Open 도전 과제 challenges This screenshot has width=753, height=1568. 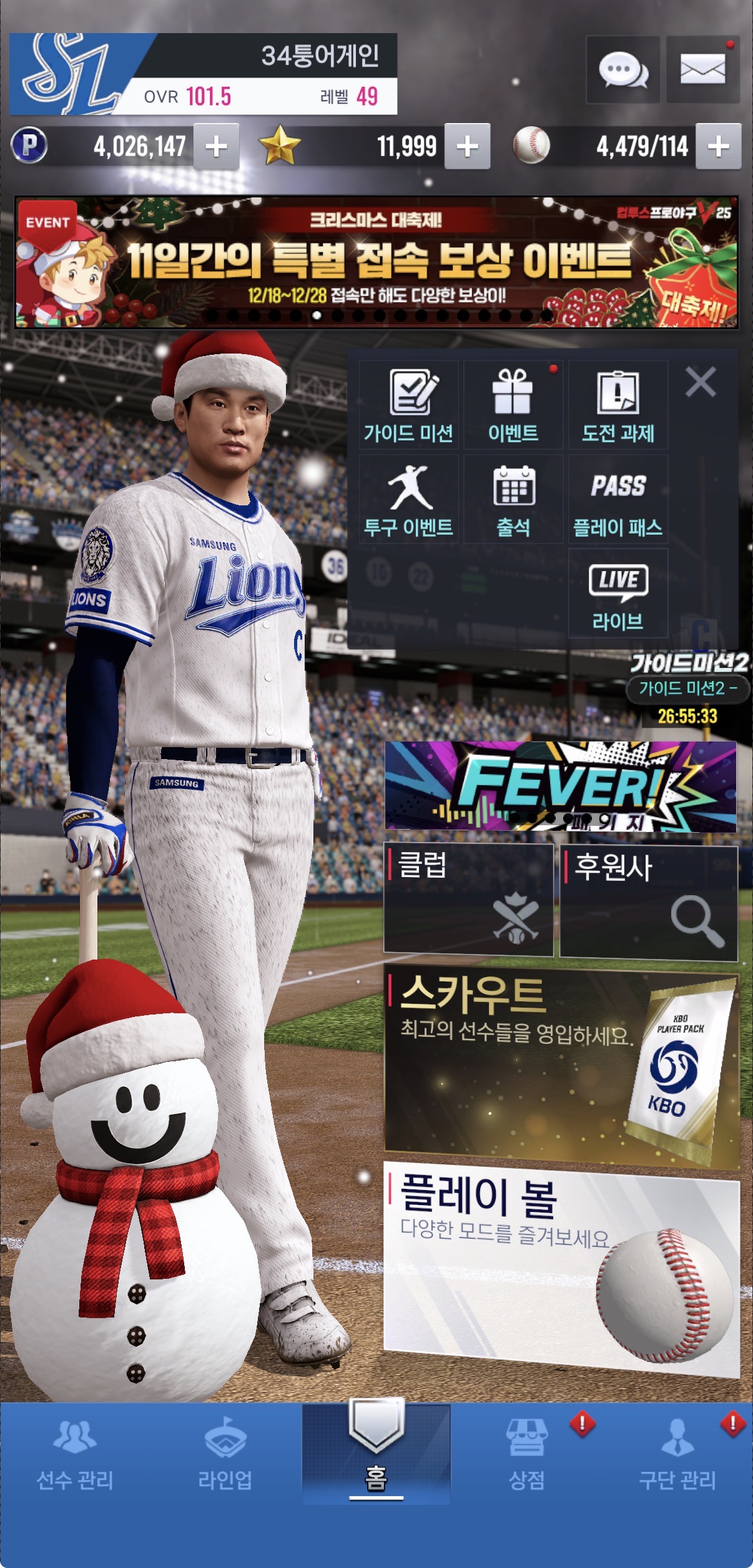point(618,405)
